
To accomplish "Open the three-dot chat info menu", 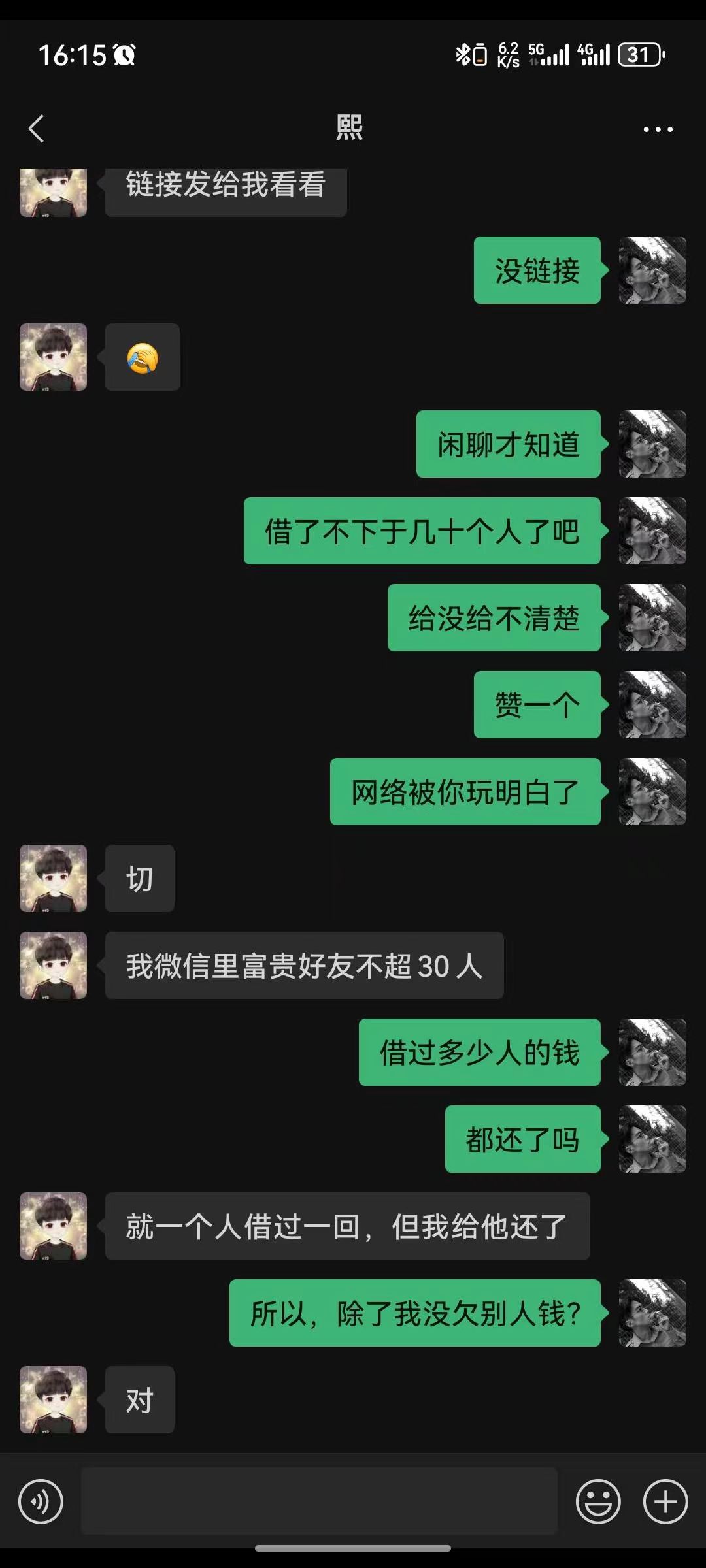I will [x=658, y=129].
